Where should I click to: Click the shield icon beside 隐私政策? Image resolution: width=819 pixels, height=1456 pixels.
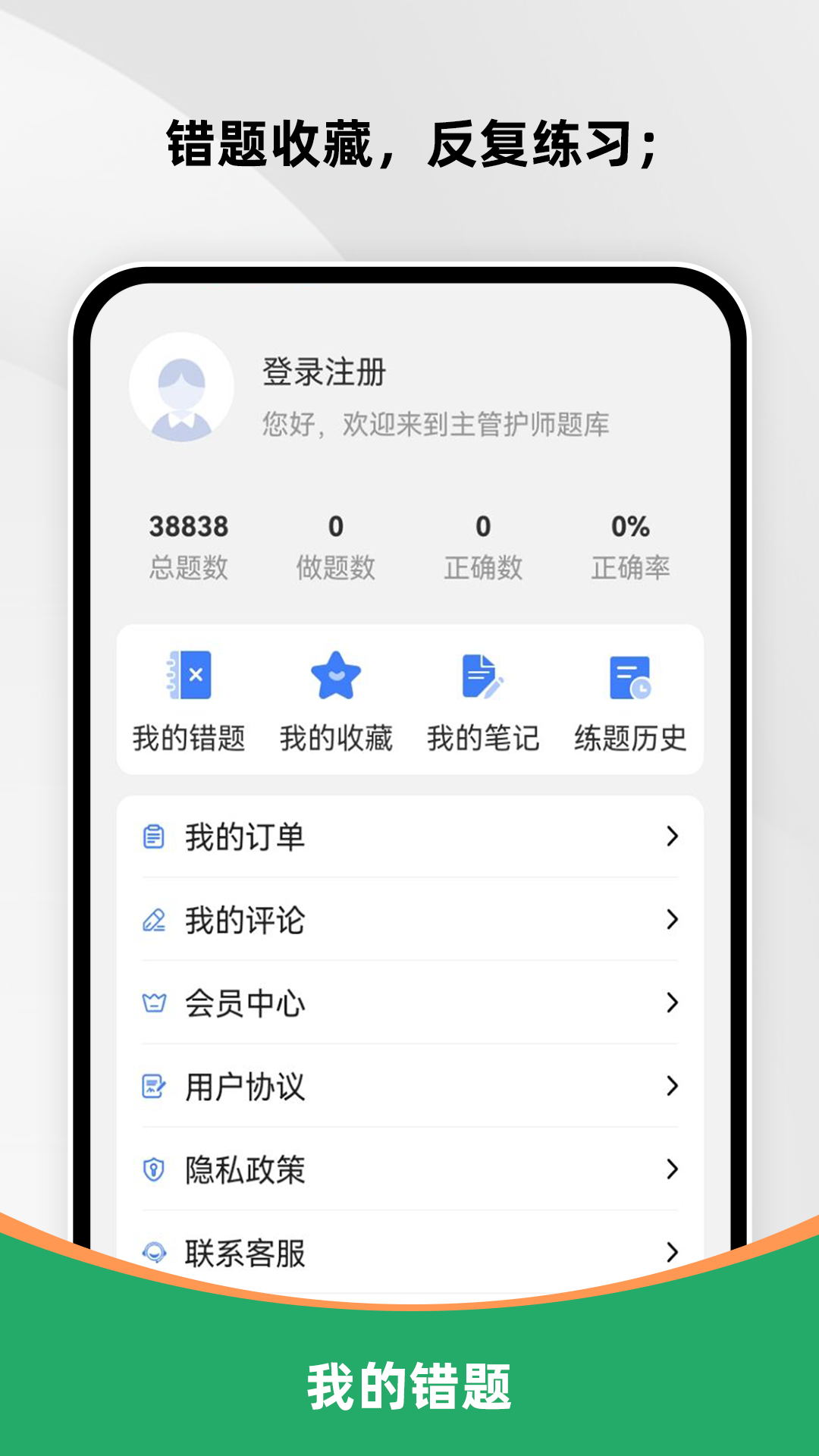(154, 1171)
